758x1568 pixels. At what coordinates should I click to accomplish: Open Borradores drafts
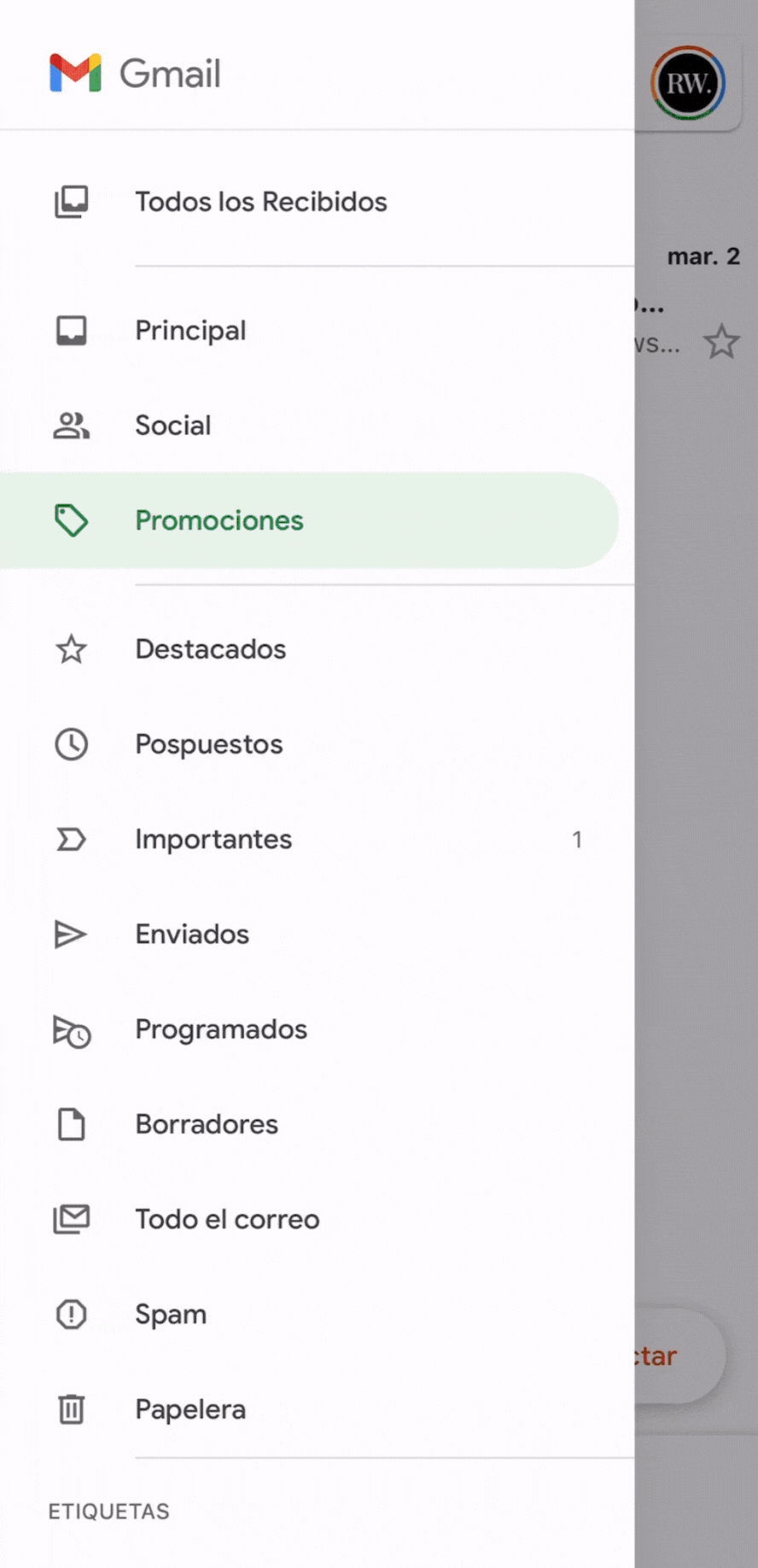[207, 1124]
